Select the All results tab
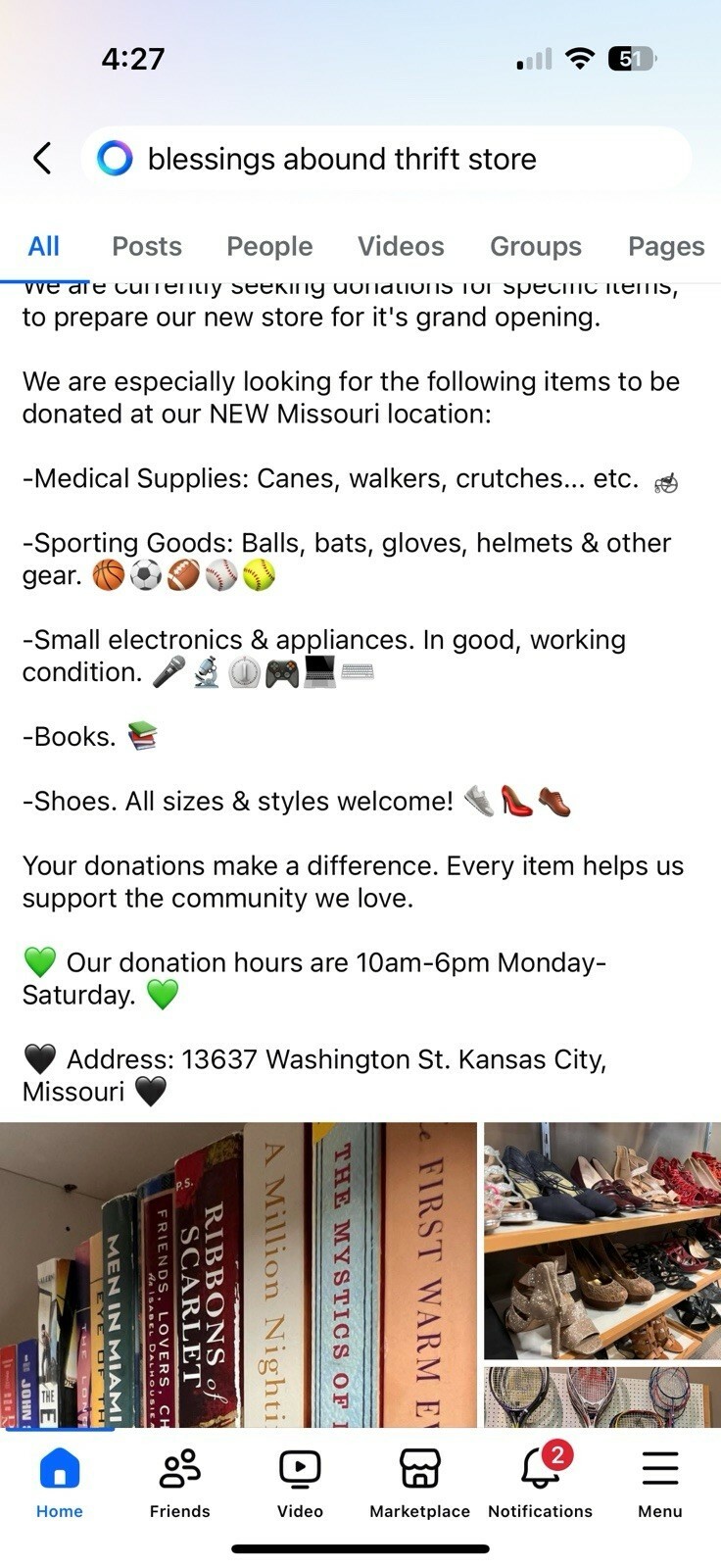721x1568 pixels. pos(43,246)
